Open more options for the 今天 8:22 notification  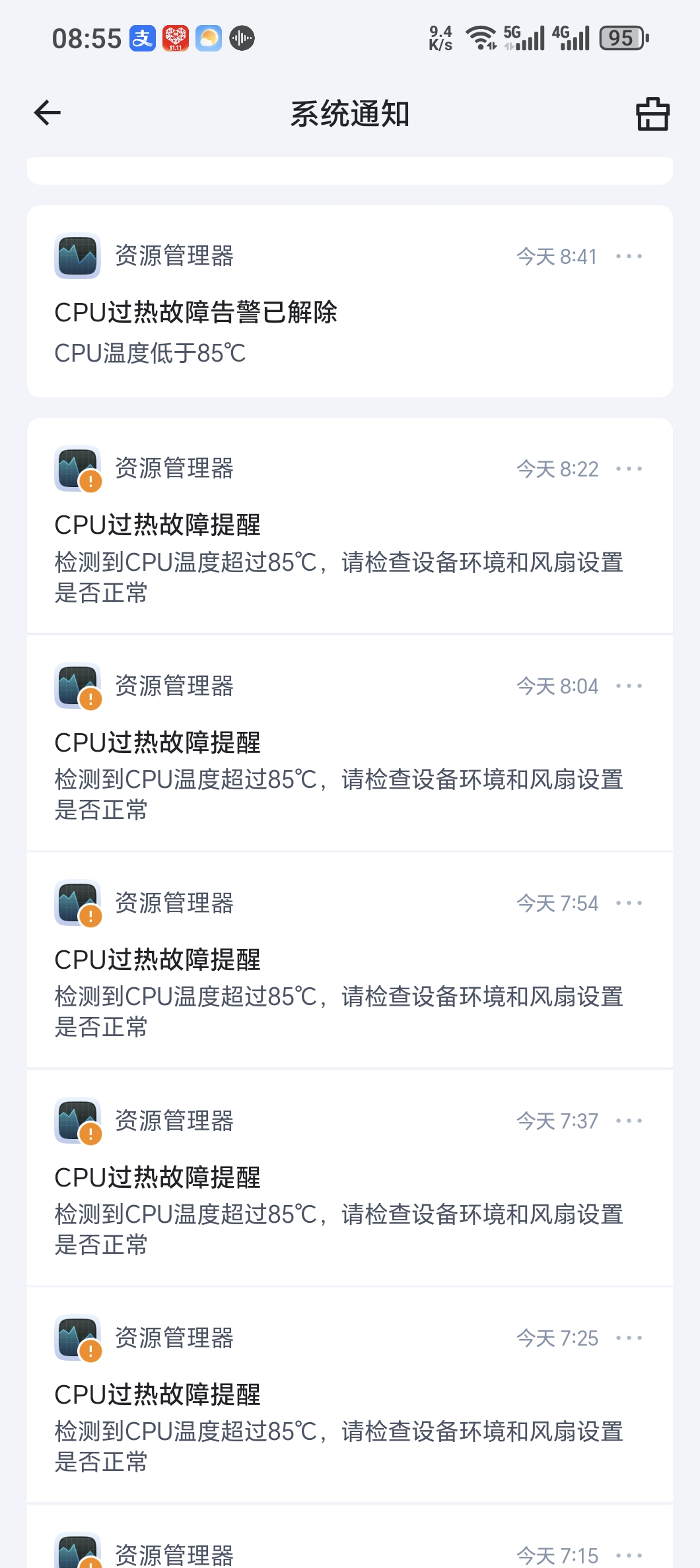[629, 469]
